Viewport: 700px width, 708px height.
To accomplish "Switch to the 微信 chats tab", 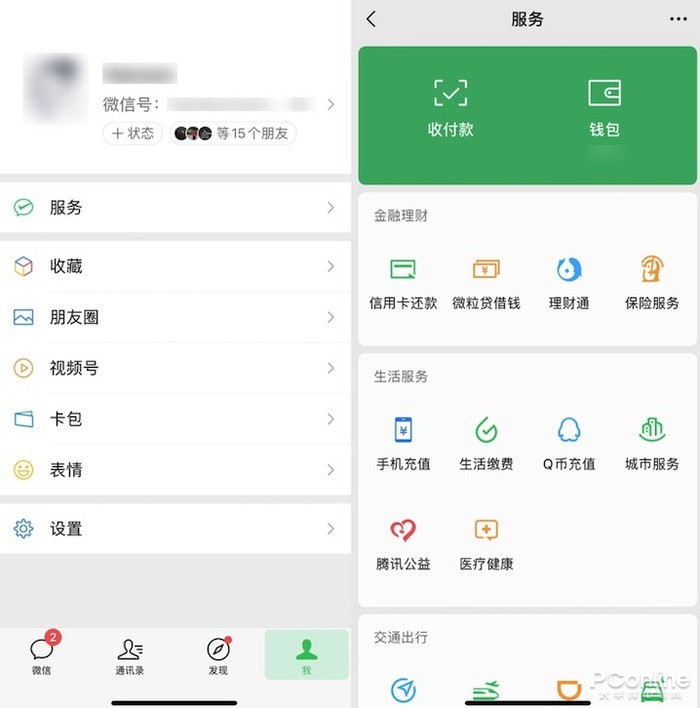I will click(42, 656).
